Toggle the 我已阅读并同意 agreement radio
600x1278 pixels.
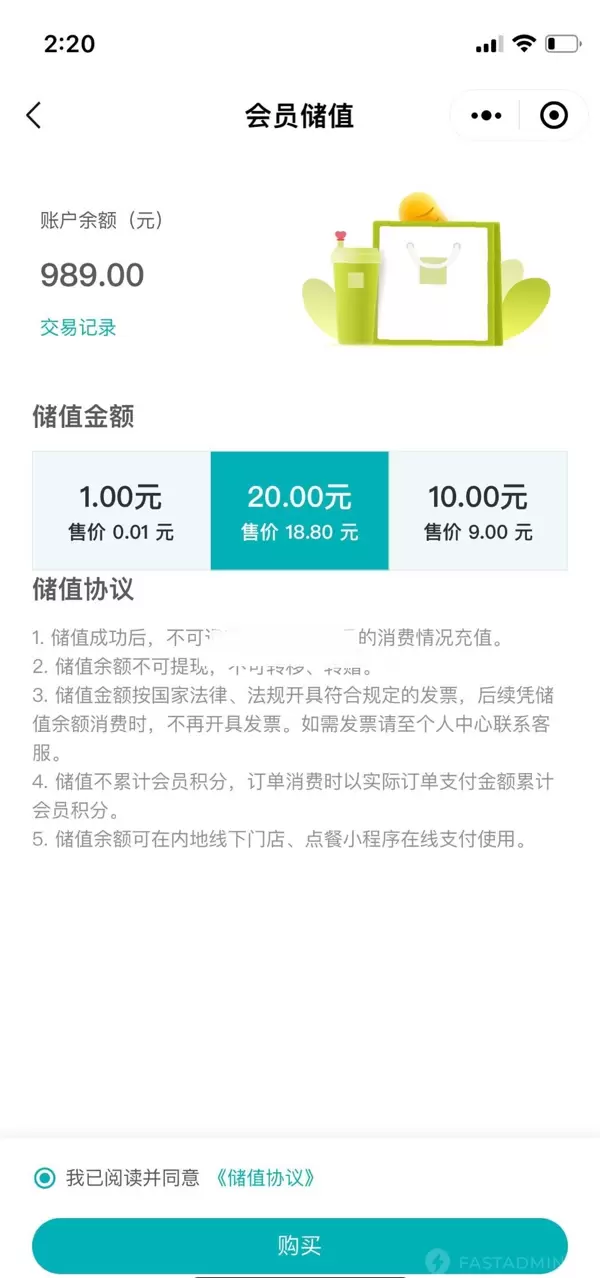[x=44, y=1178]
